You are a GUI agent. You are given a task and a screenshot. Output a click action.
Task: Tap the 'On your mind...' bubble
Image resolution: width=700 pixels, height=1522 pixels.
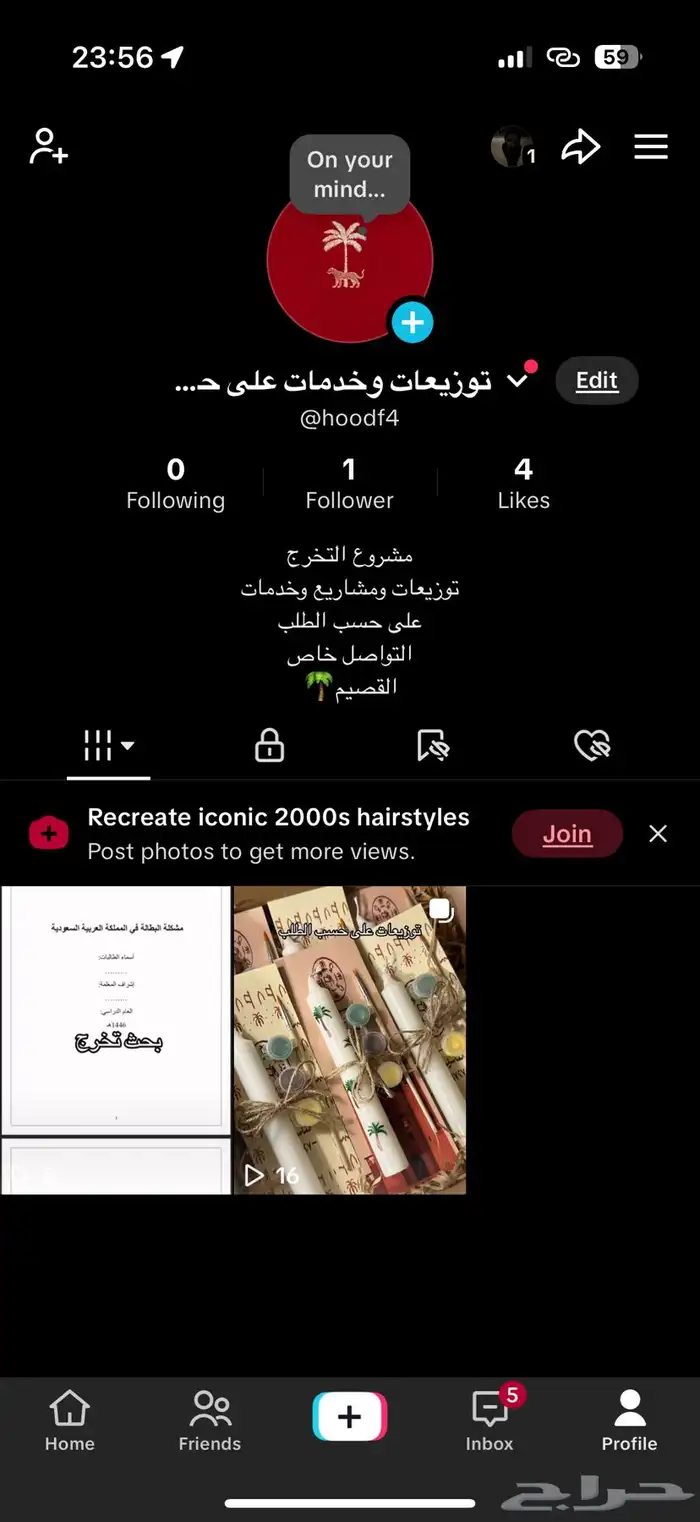pos(350,175)
